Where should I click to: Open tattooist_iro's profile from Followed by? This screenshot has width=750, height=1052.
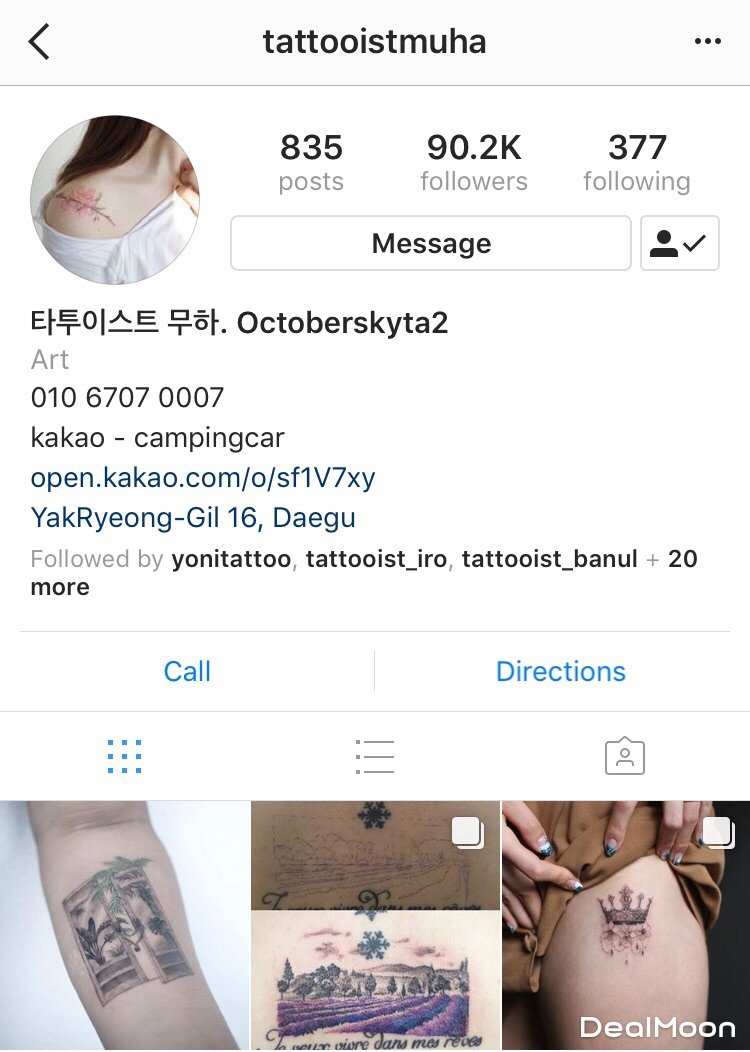point(377,559)
